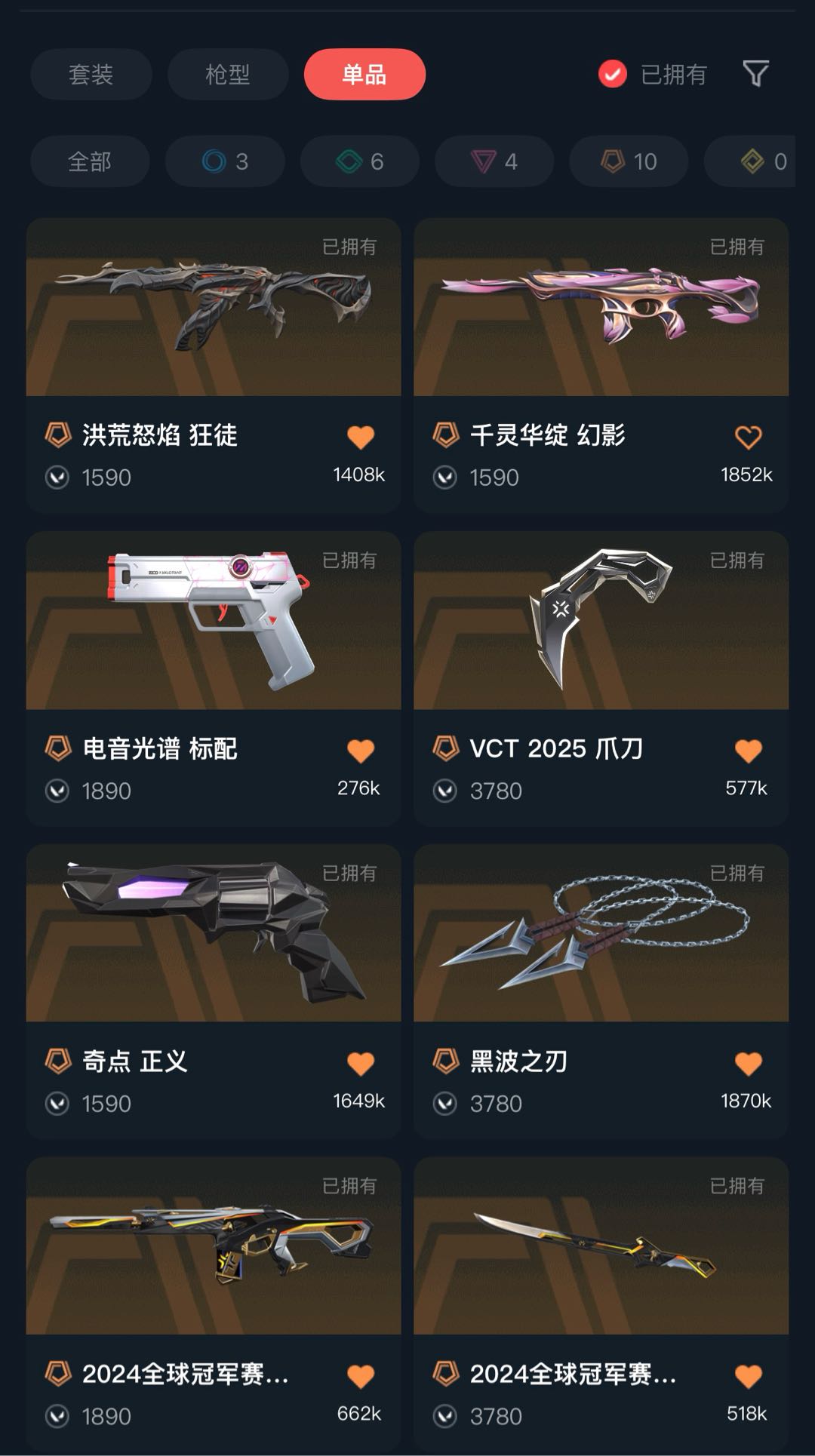Open the VCT 2025 爪刀 card

click(601, 679)
